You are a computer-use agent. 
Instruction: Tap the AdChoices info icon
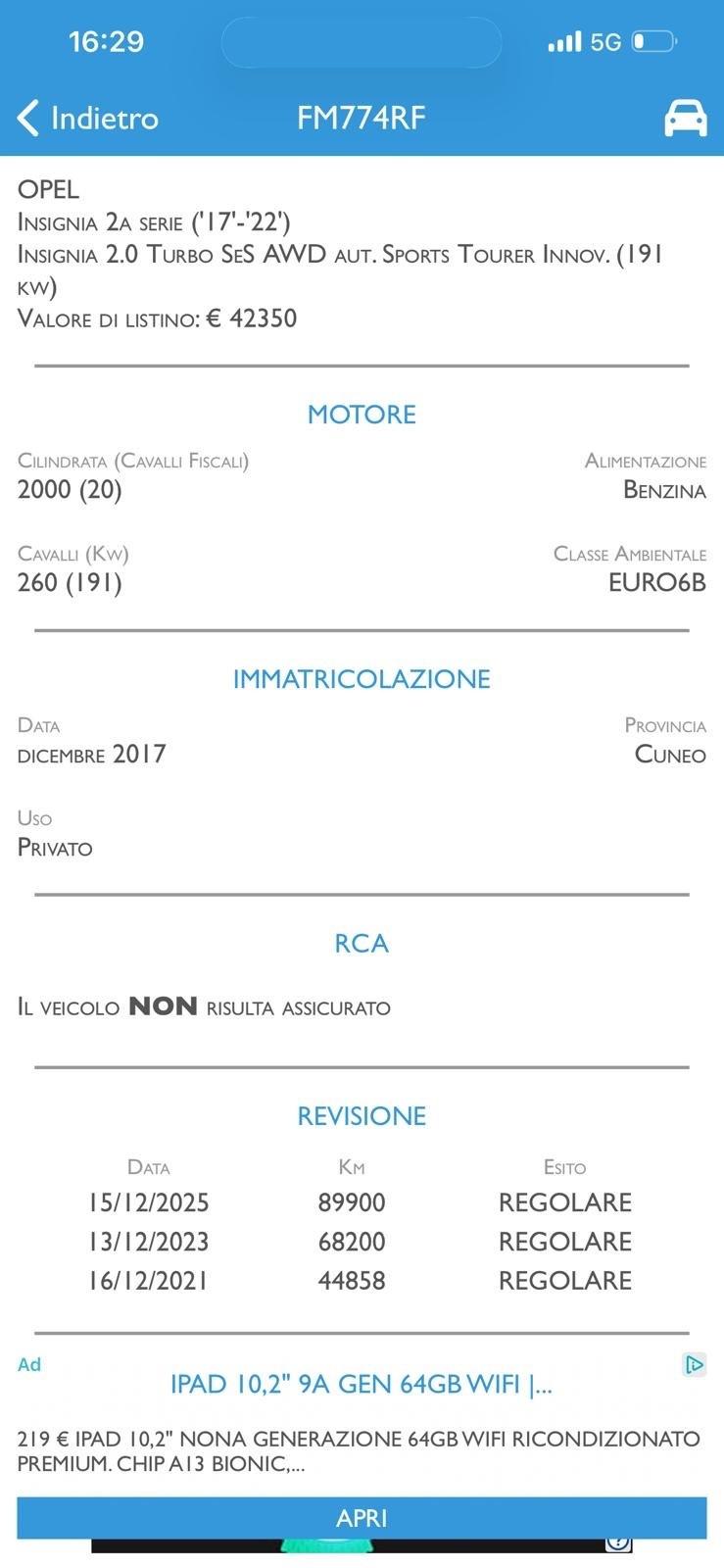(694, 1364)
